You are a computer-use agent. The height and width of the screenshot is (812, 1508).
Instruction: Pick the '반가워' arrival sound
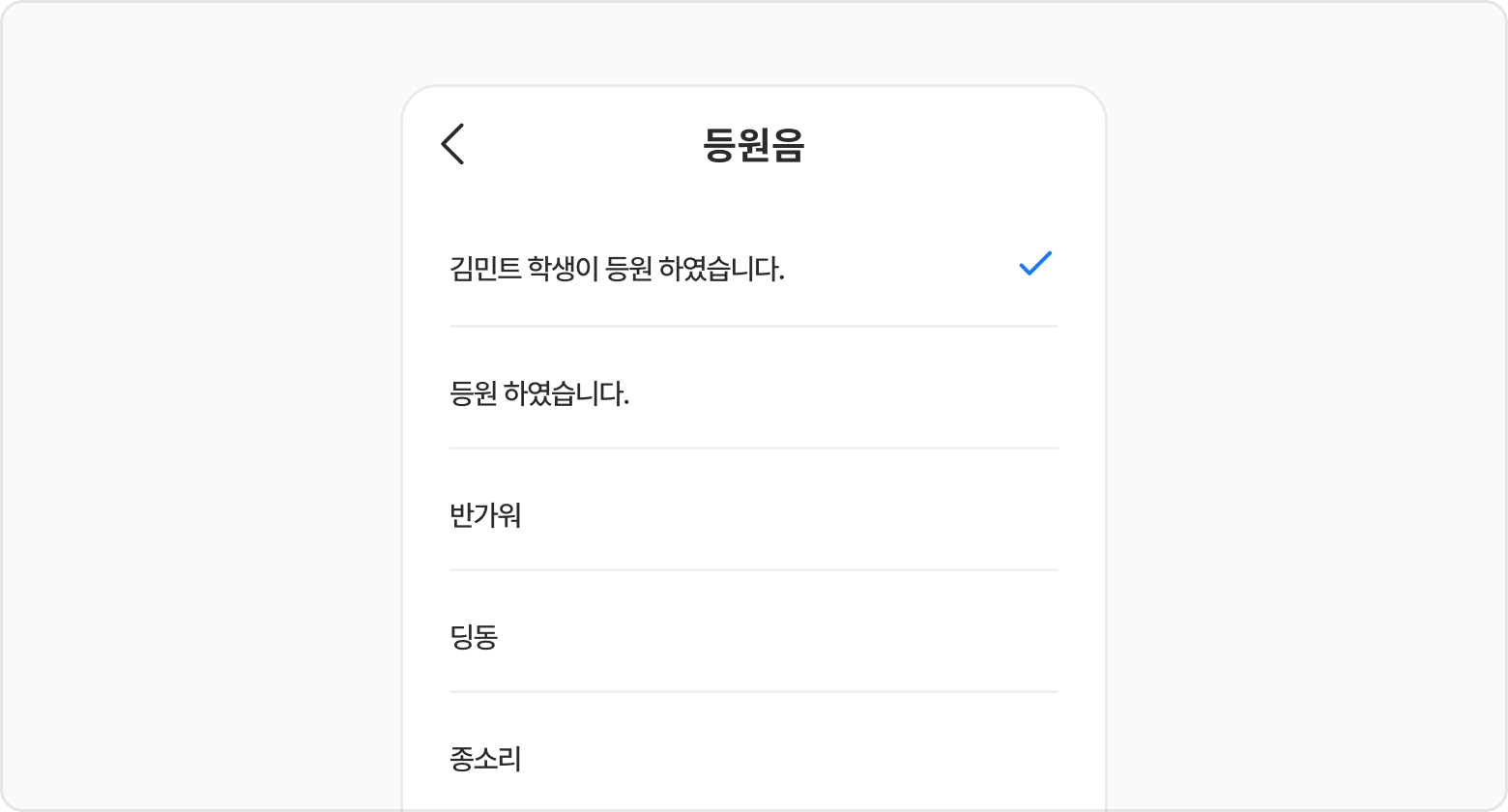click(485, 515)
